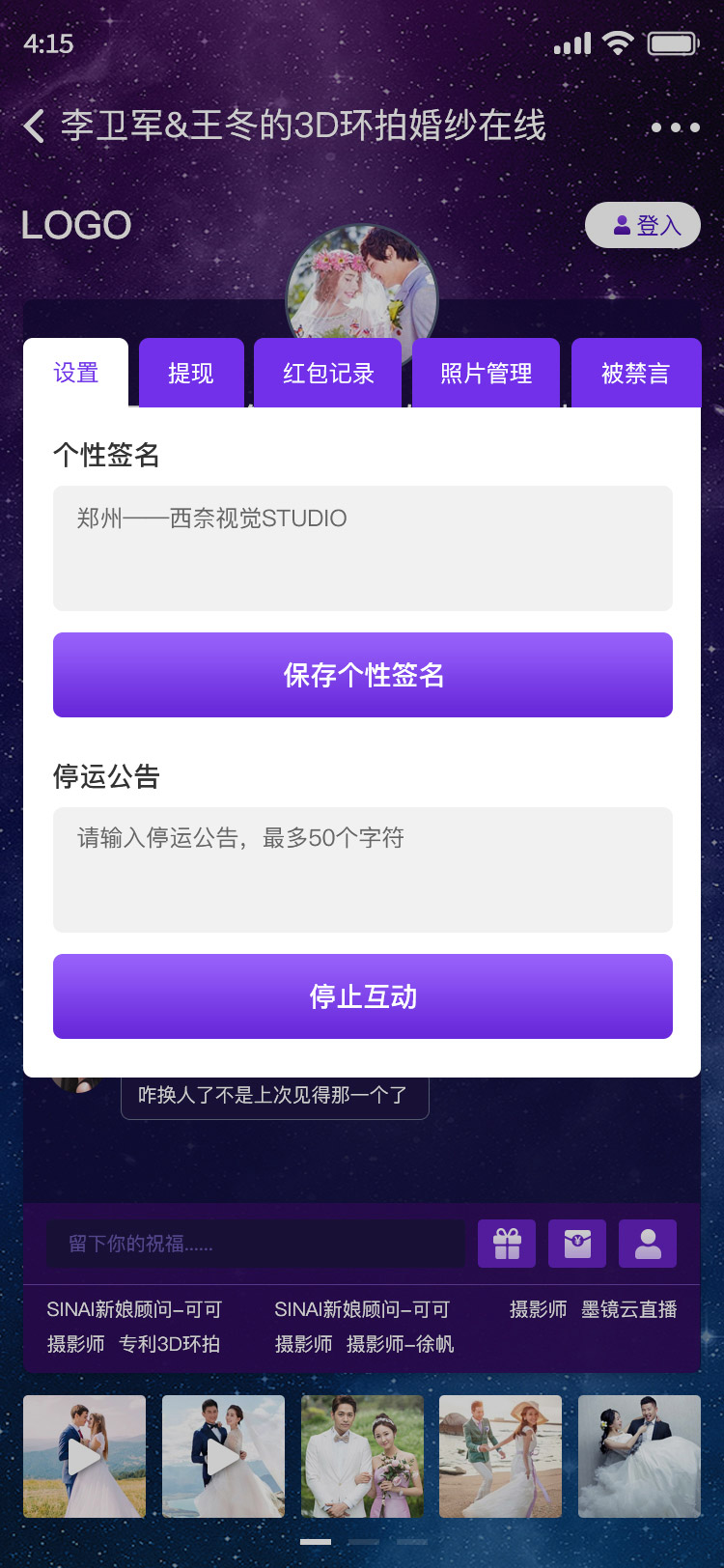Tap the 留下你的祝福 blessing input
724x1568 pixels.
(256, 1244)
